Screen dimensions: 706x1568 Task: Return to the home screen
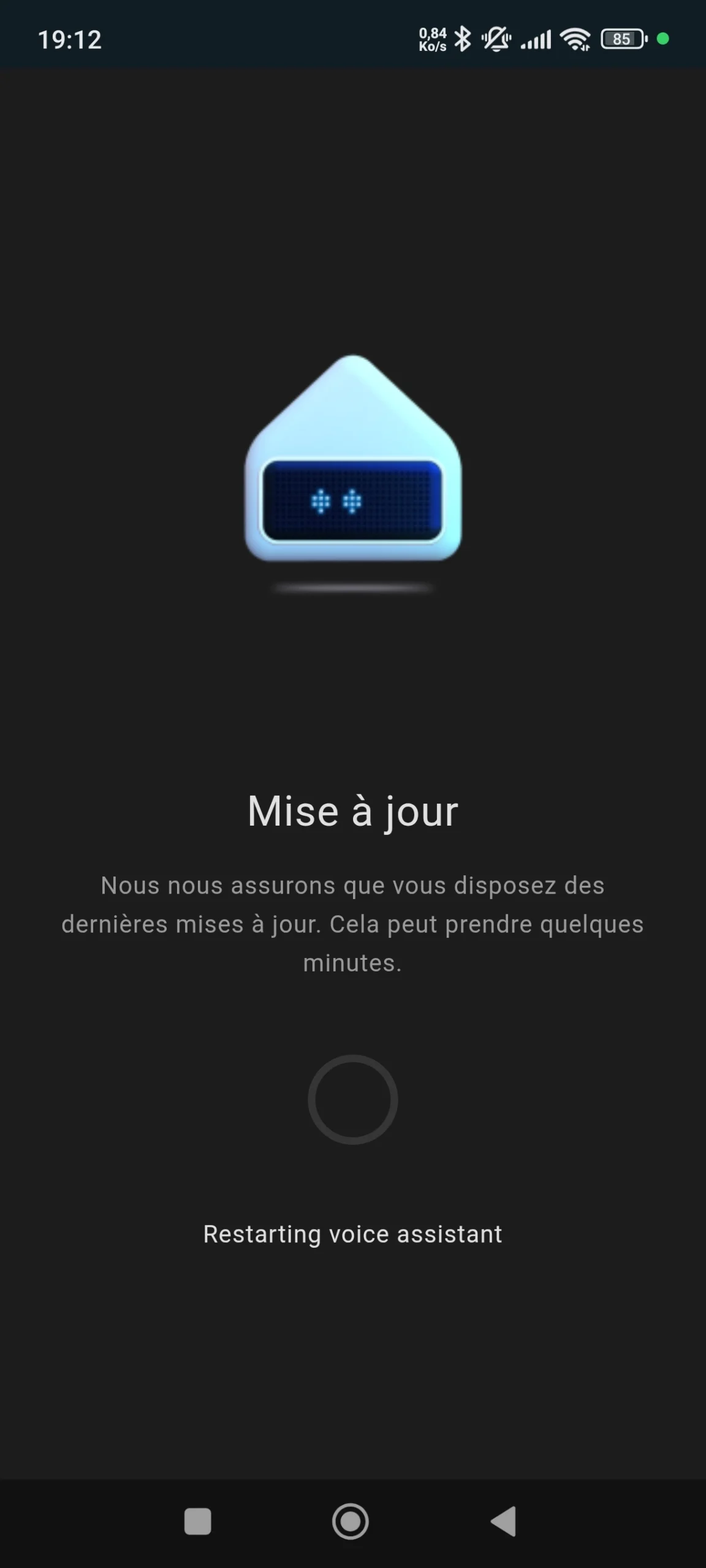(x=351, y=1521)
